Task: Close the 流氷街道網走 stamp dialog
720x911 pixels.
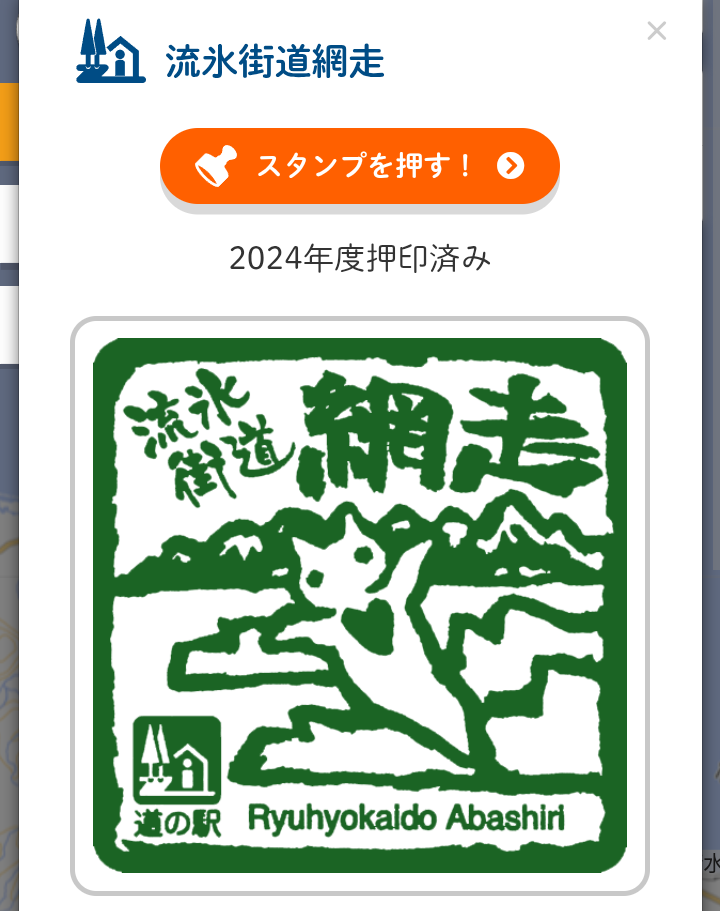Action: click(x=656, y=31)
